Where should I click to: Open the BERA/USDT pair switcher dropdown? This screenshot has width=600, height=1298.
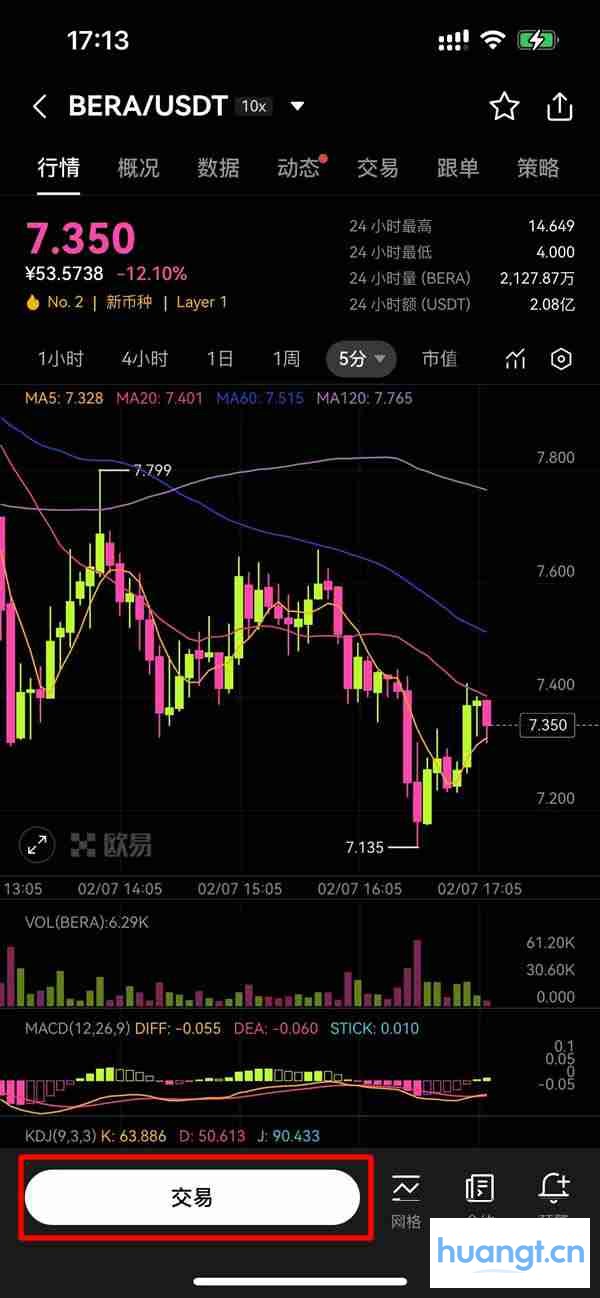tap(297, 106)
